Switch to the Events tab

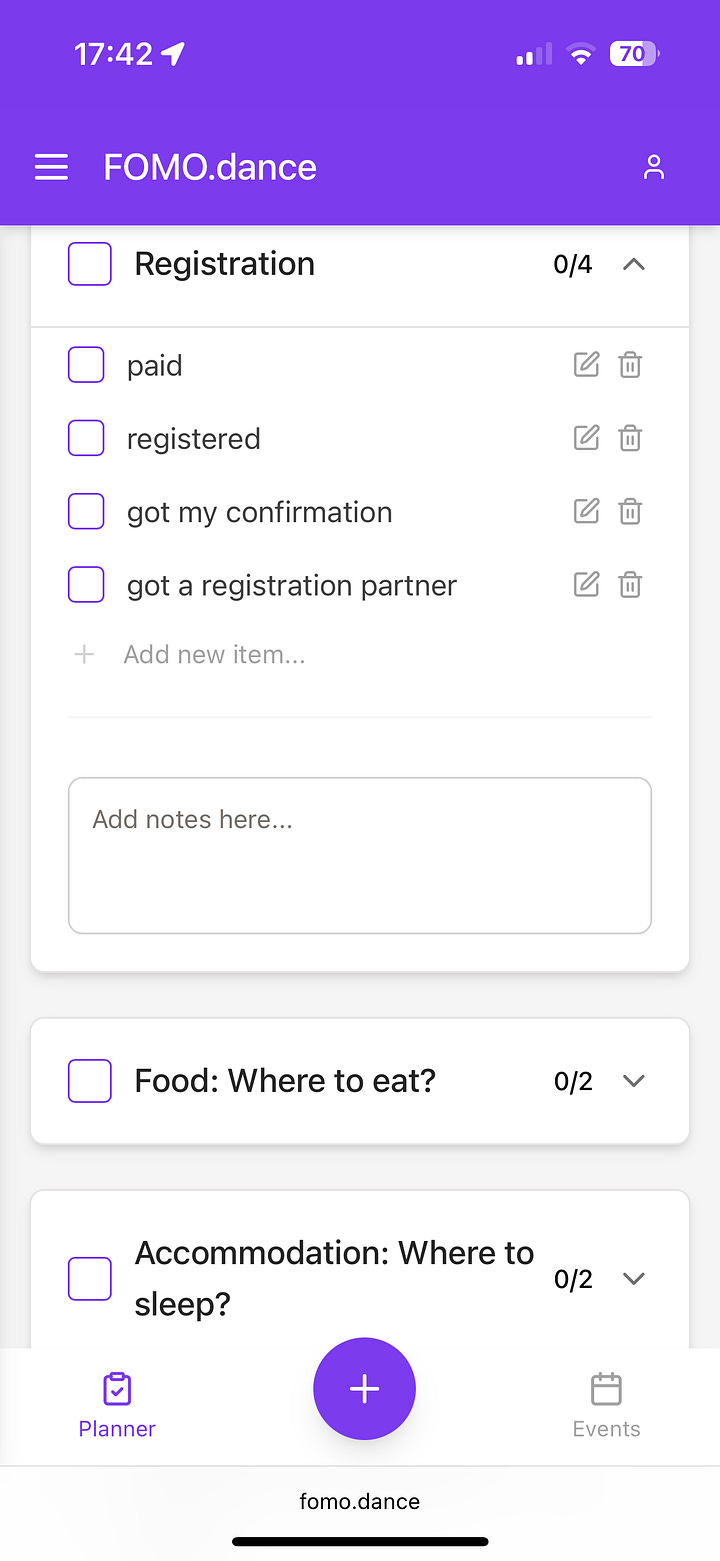pyautogui.click(x=606, y=1405)
